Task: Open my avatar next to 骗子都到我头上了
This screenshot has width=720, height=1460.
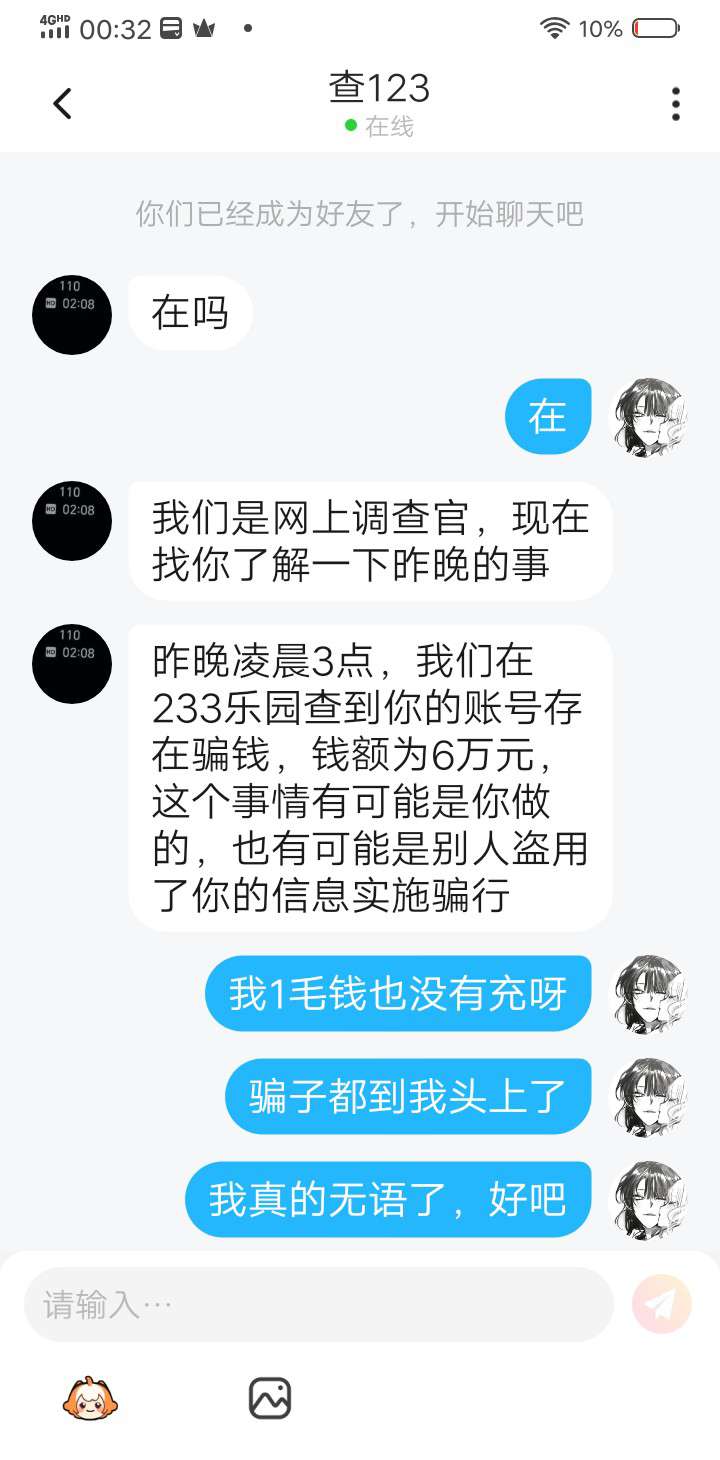Action: point(650,1098)
